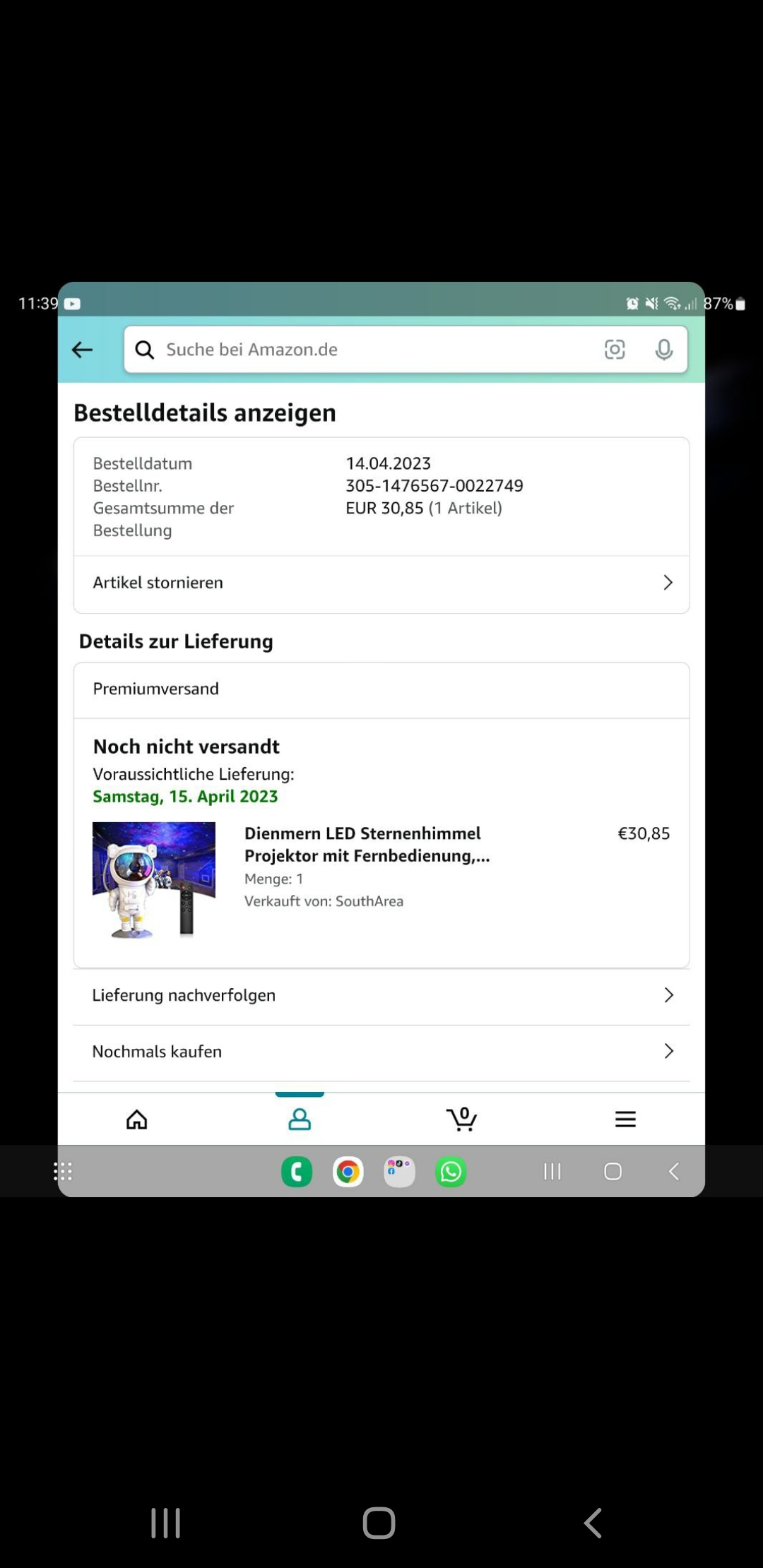Open Artikel stornieren to cancel items
The width and height of the screenshot is (763, 1568).
[x=381, y=583]
